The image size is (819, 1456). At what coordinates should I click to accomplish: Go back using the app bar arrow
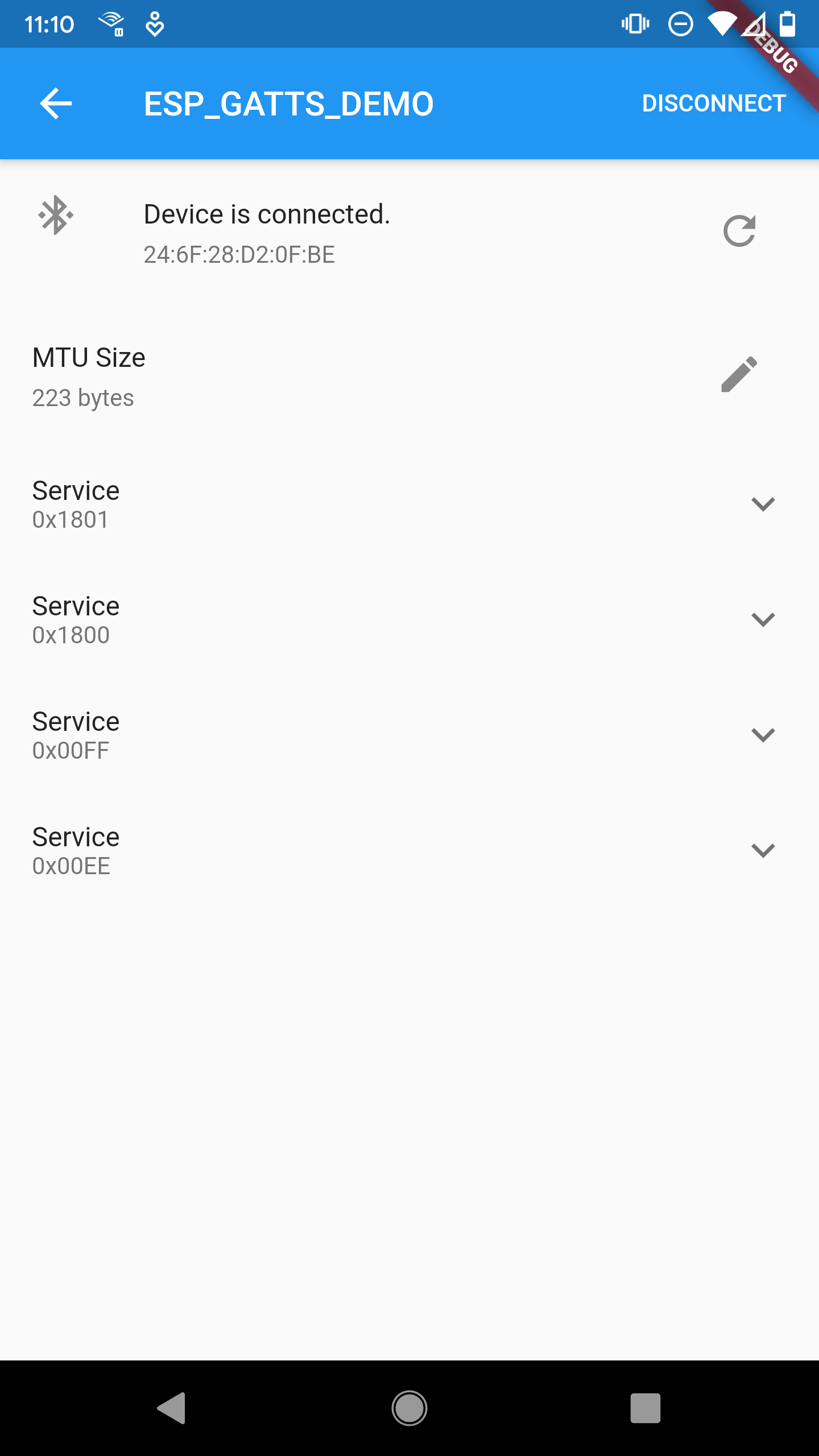pos(56,104)
